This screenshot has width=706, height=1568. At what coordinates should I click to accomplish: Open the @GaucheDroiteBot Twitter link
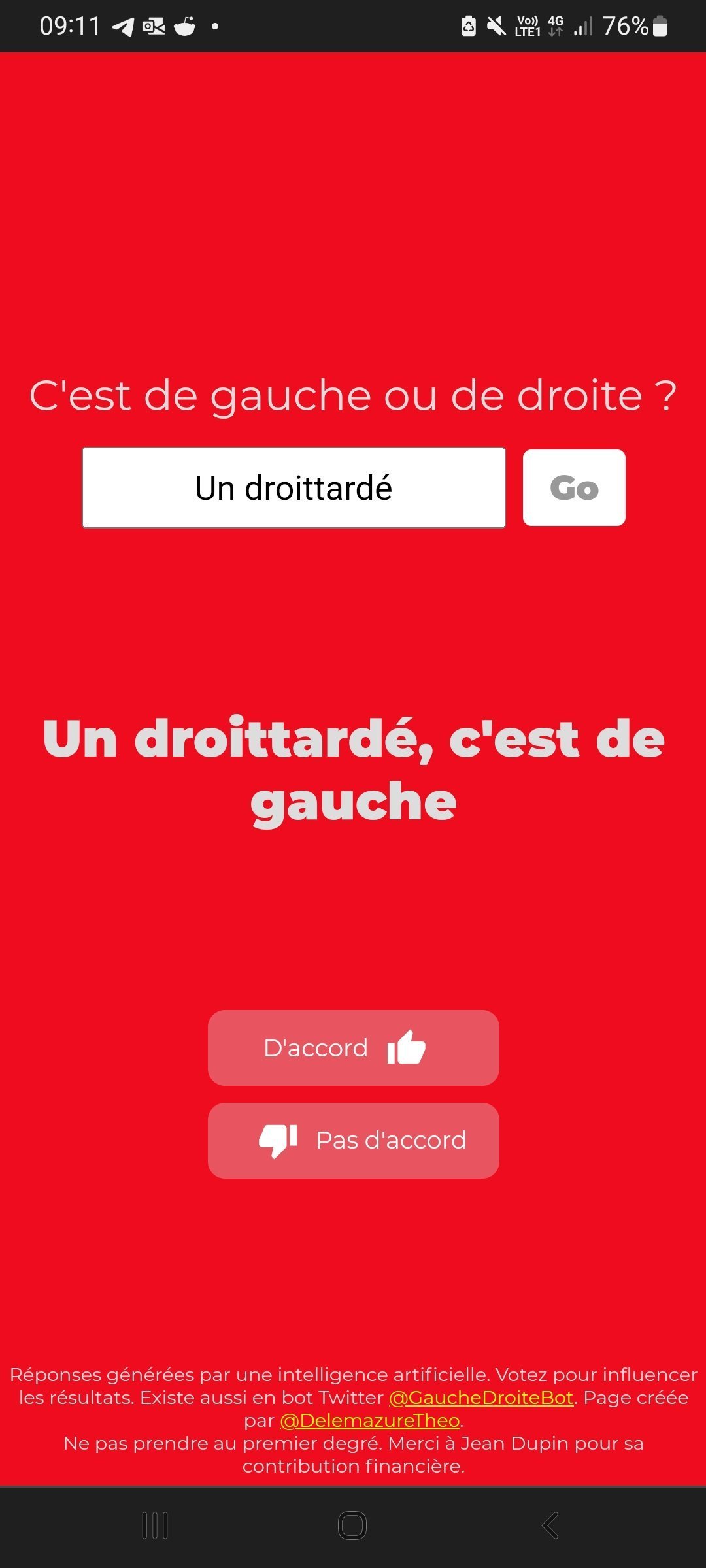[481, 1397]
